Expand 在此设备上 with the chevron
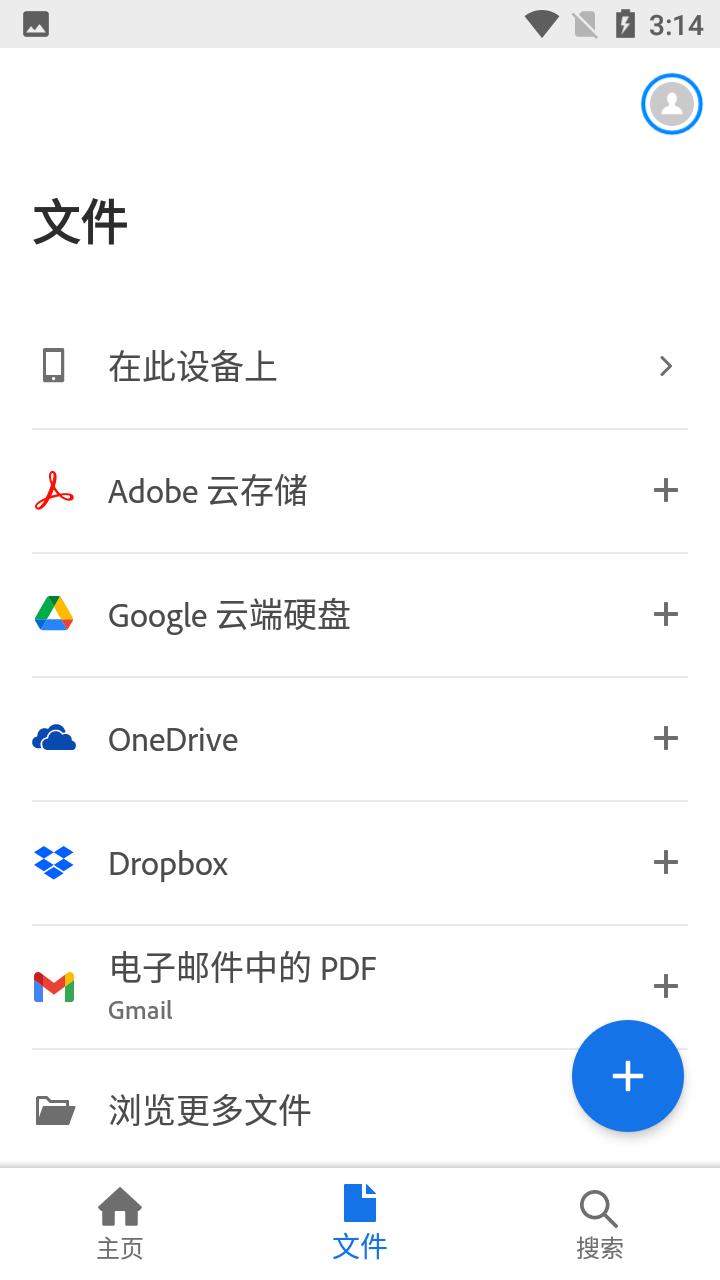720x1280 pixels. 665,366
